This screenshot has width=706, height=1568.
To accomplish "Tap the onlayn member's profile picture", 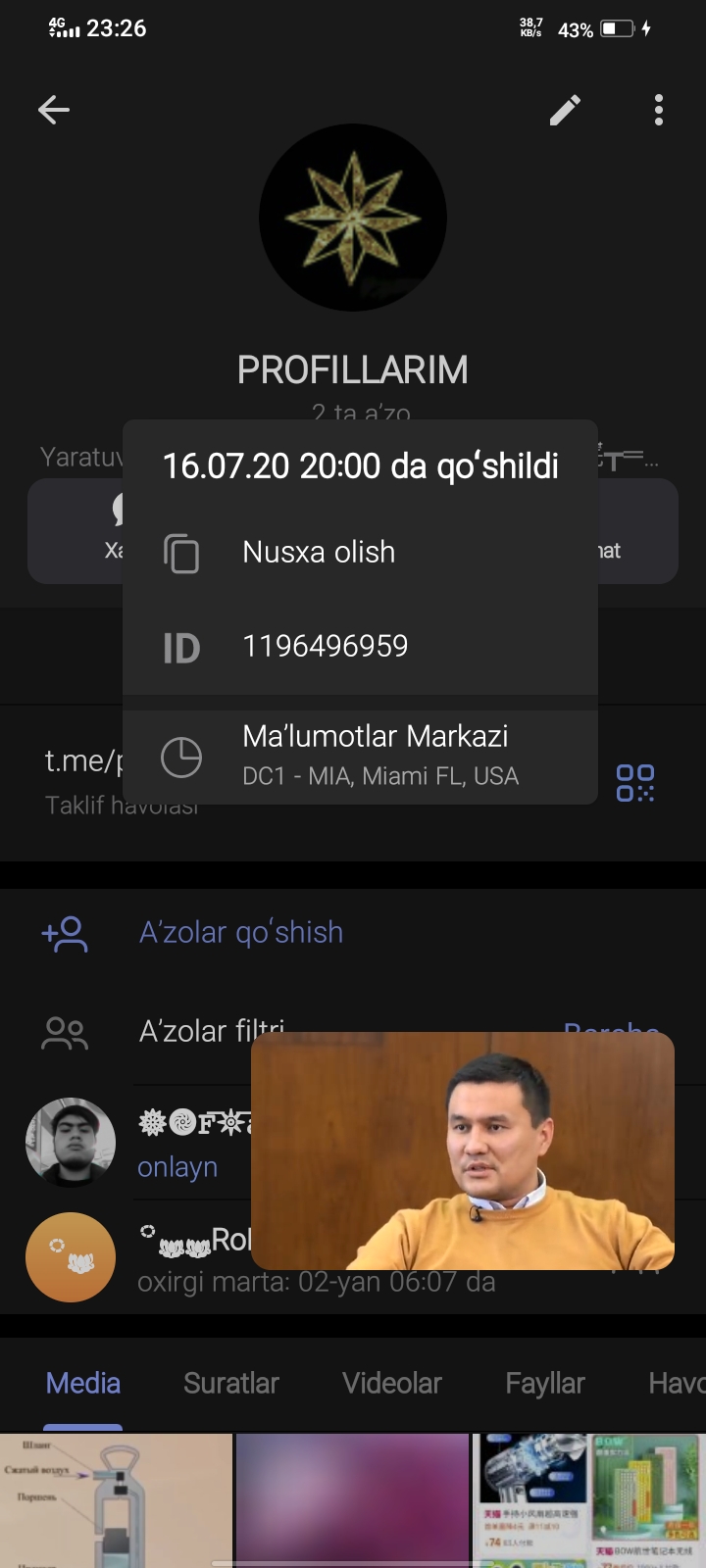I will 70,1142.
